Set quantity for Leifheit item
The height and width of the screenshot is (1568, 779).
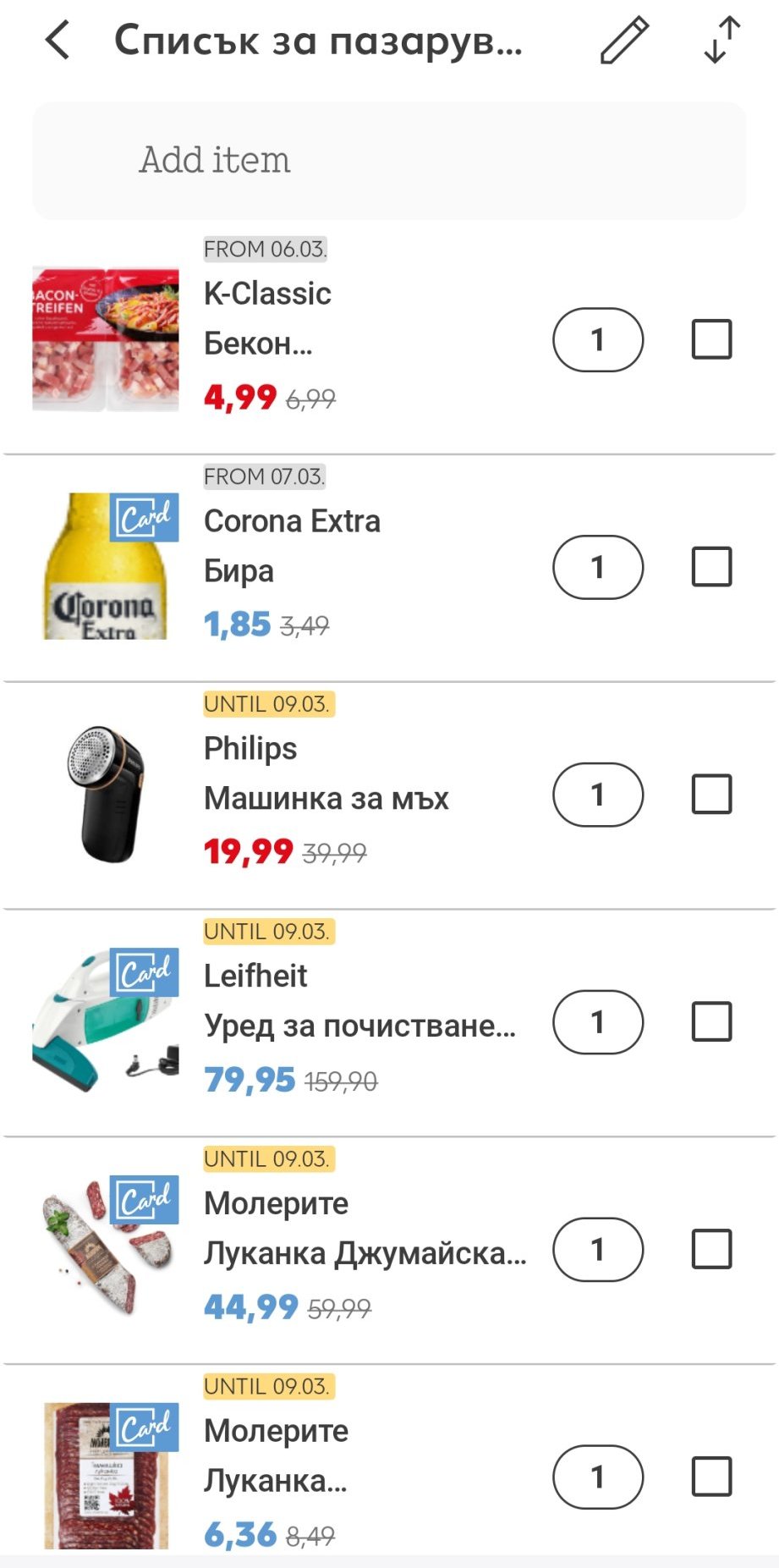(x=598, y=1022)
